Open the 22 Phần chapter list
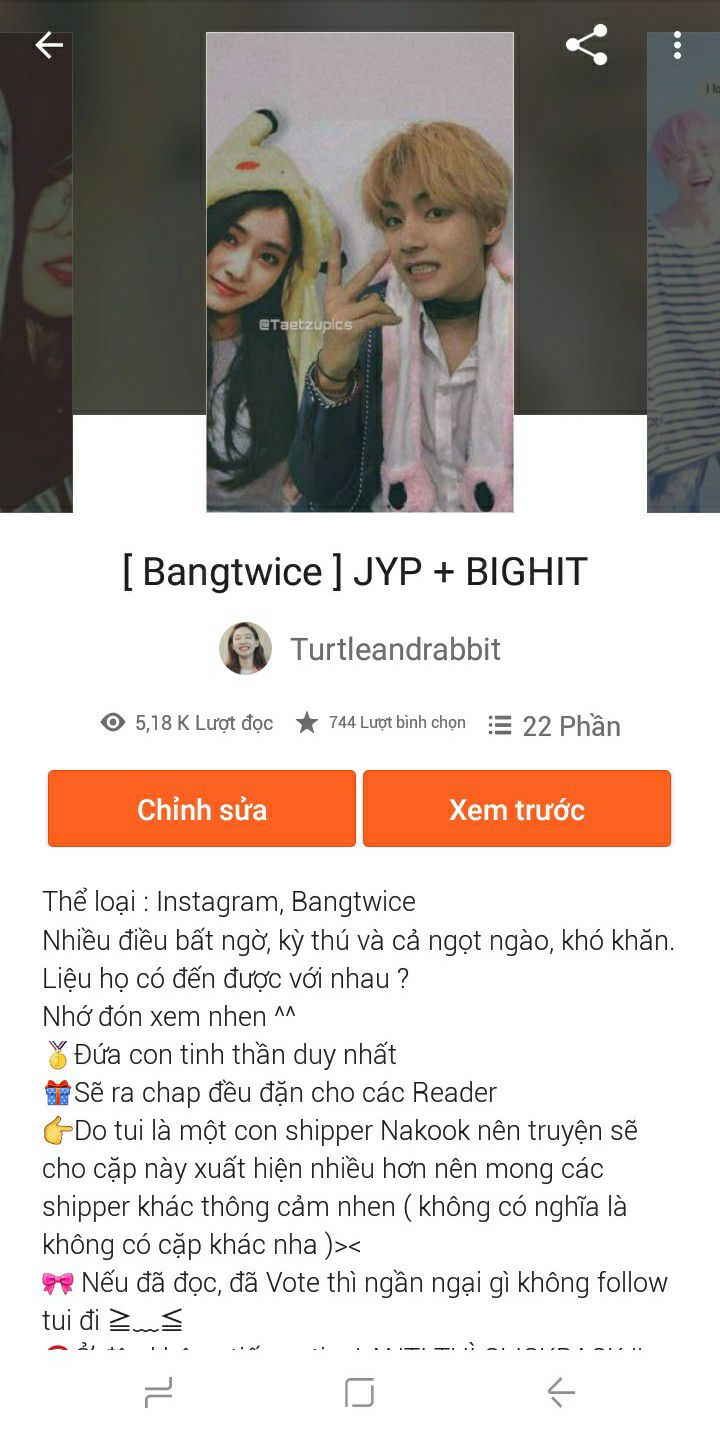Image resolution: width=720 pixels, height=1433 pixels. 554,725
